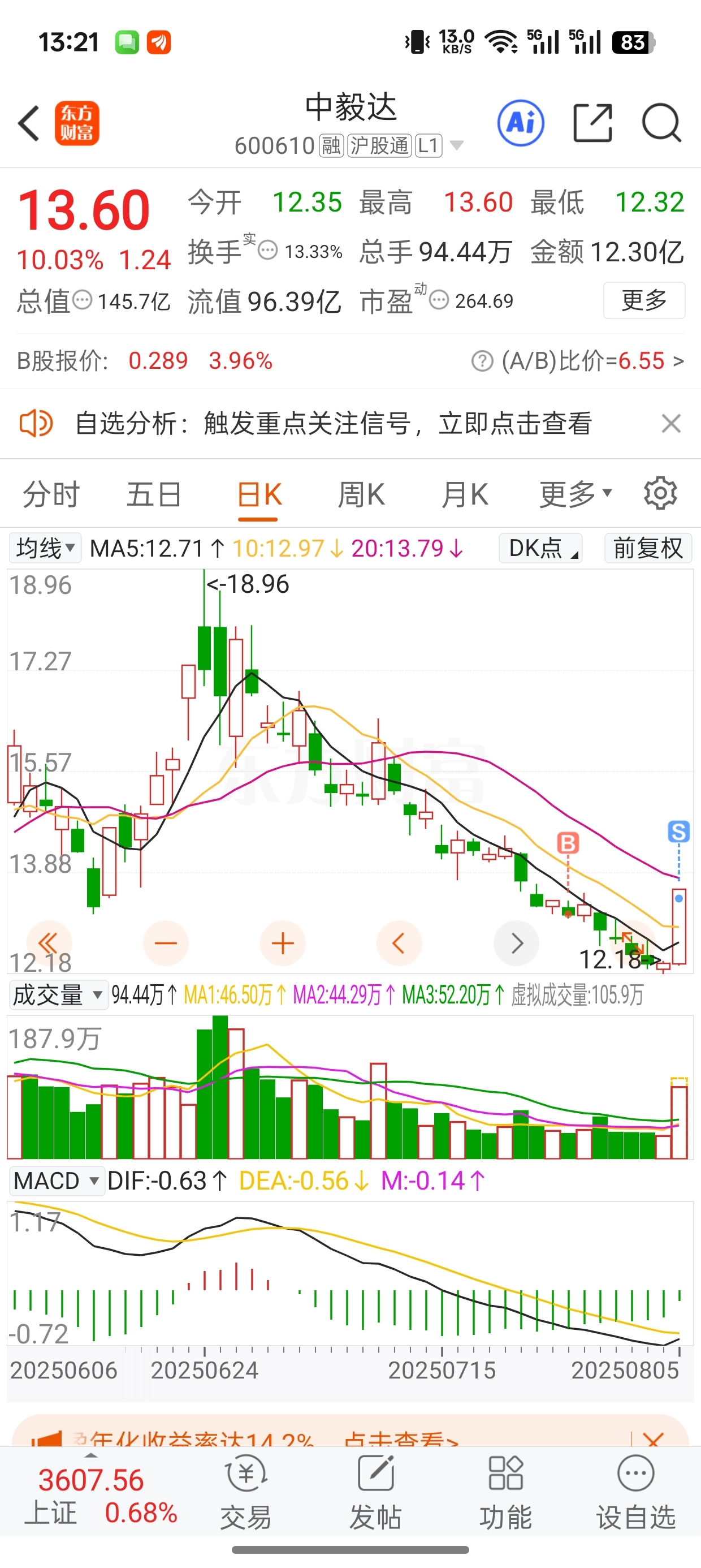The width and height of the screenshot is (701, 1568).
Task: Open the search magnifier icon
Action: [661, 123]
